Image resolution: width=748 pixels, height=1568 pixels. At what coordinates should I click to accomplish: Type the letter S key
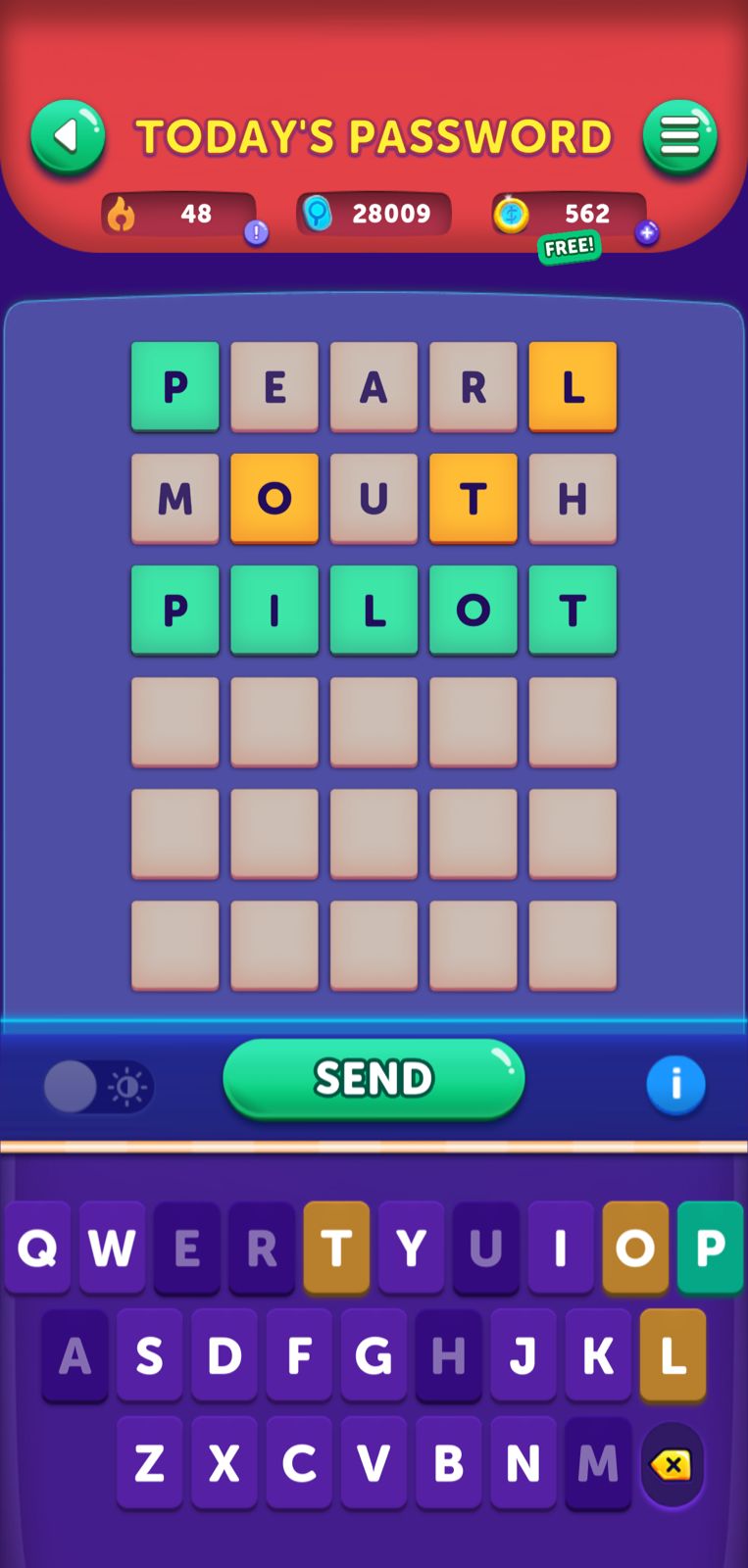click(x=149, y=1355)
